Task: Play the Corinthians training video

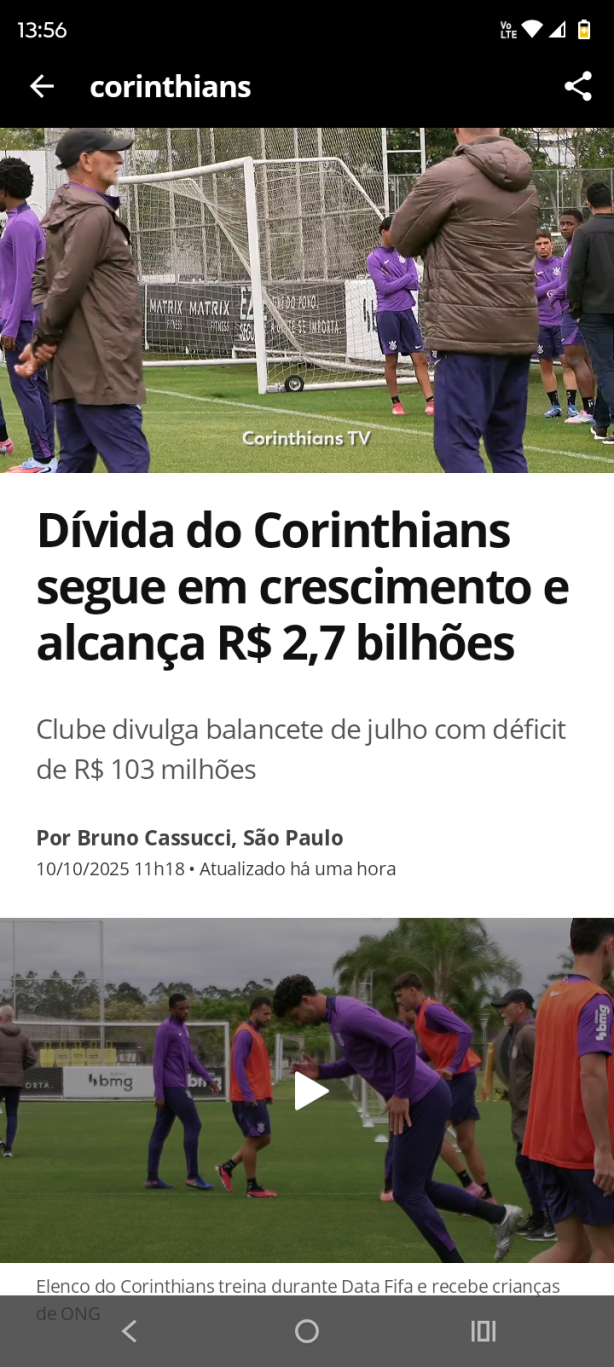Action: (x=309, y=1091)
